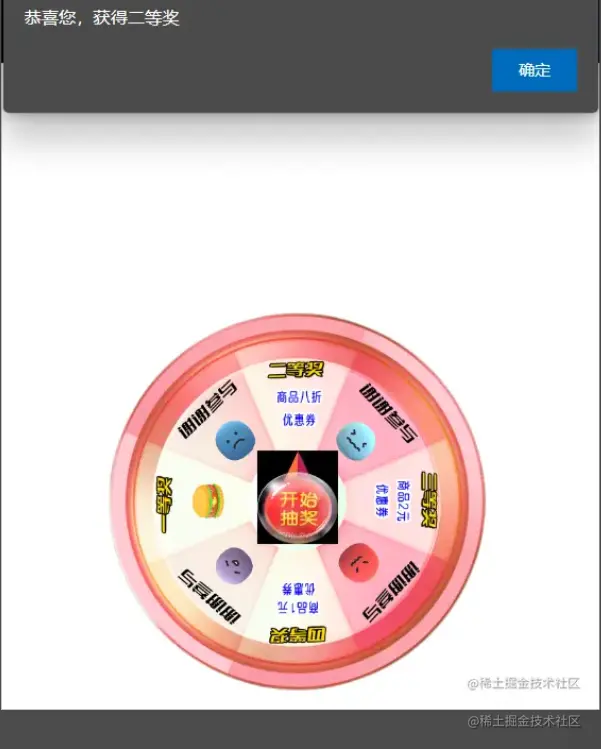Confirm the prize alert with 确定

[x=534, y=70]
